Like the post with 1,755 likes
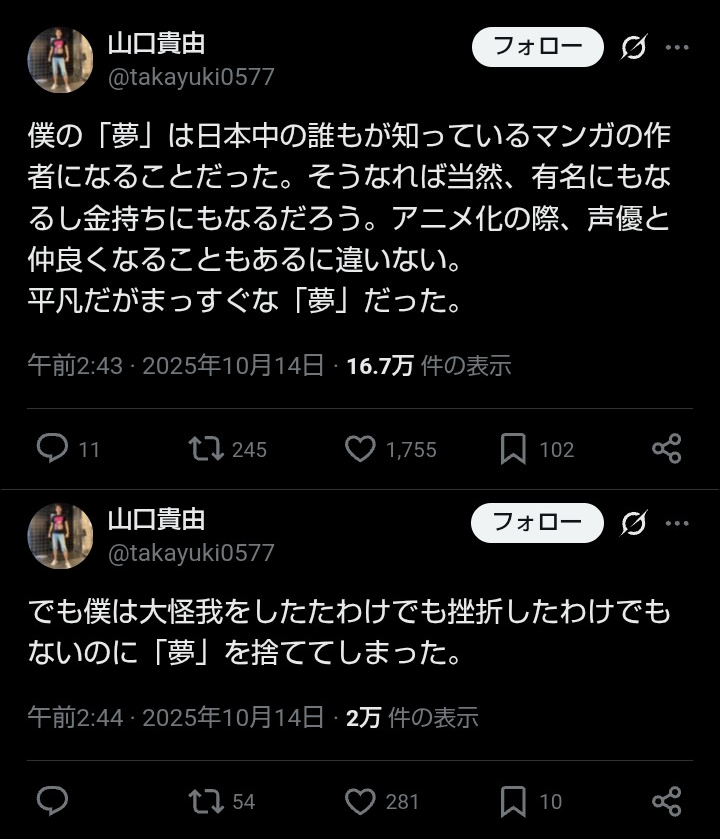 [360, 449]
